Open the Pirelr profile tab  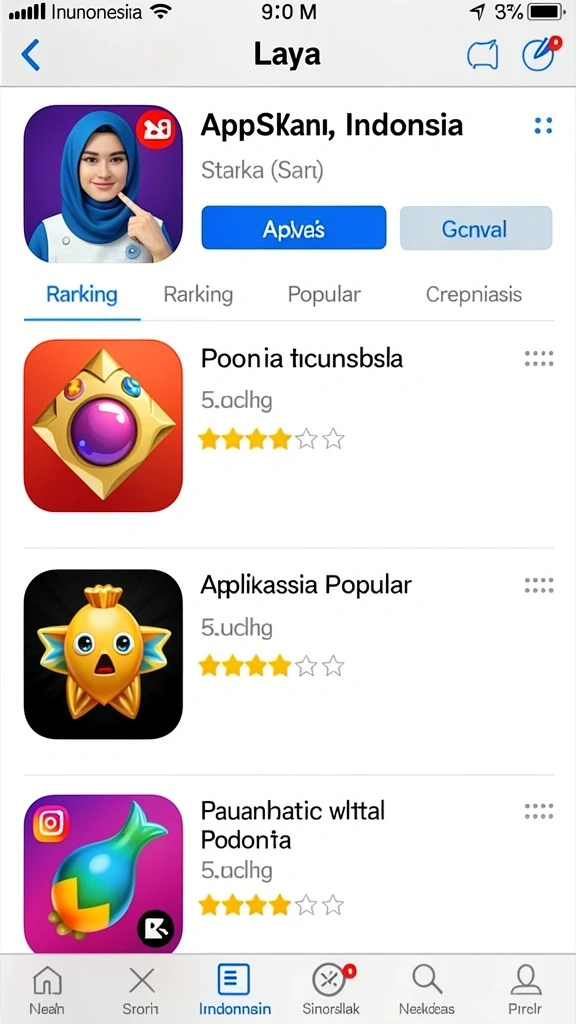pyautogui.click(x=525, y=990)
